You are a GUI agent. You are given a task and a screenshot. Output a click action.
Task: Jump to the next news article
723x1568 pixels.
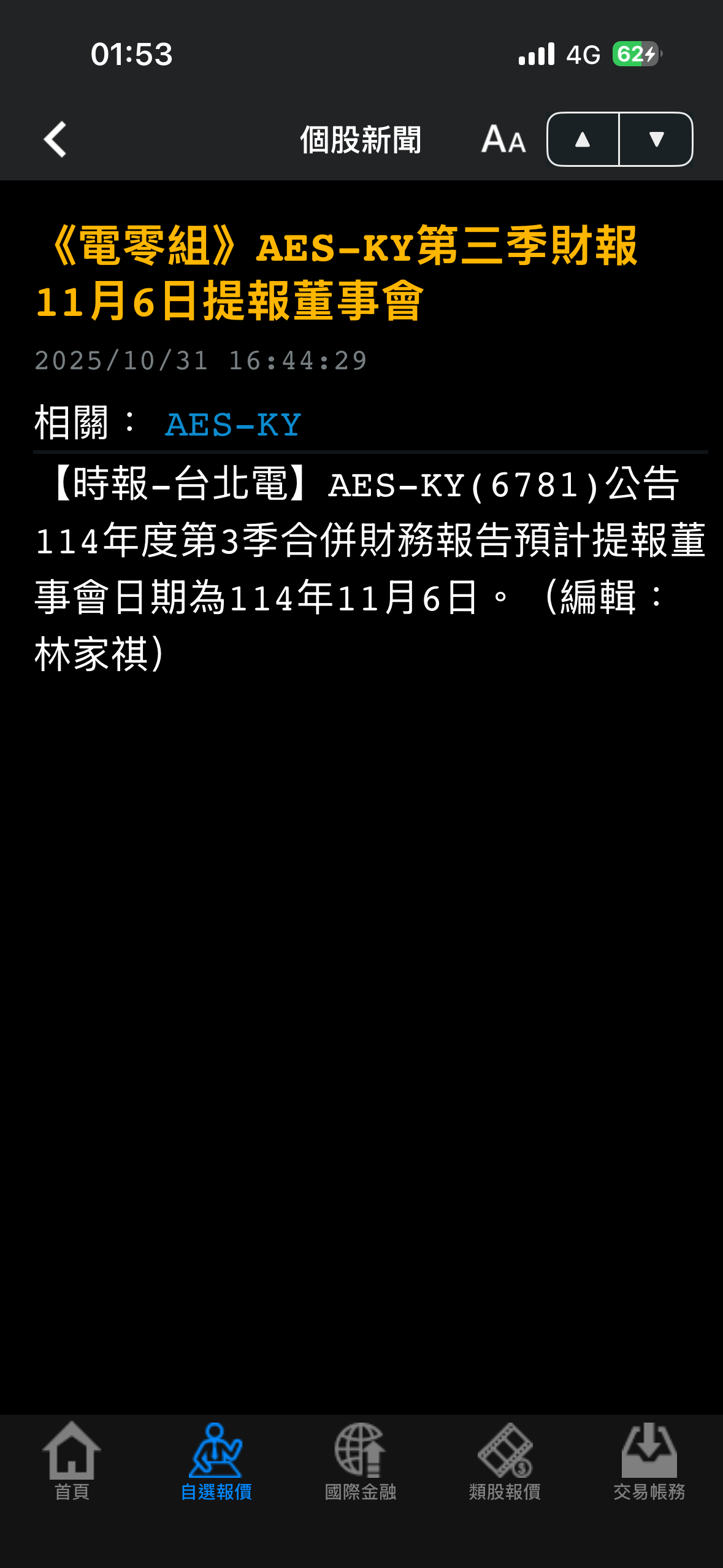point(656,139)
